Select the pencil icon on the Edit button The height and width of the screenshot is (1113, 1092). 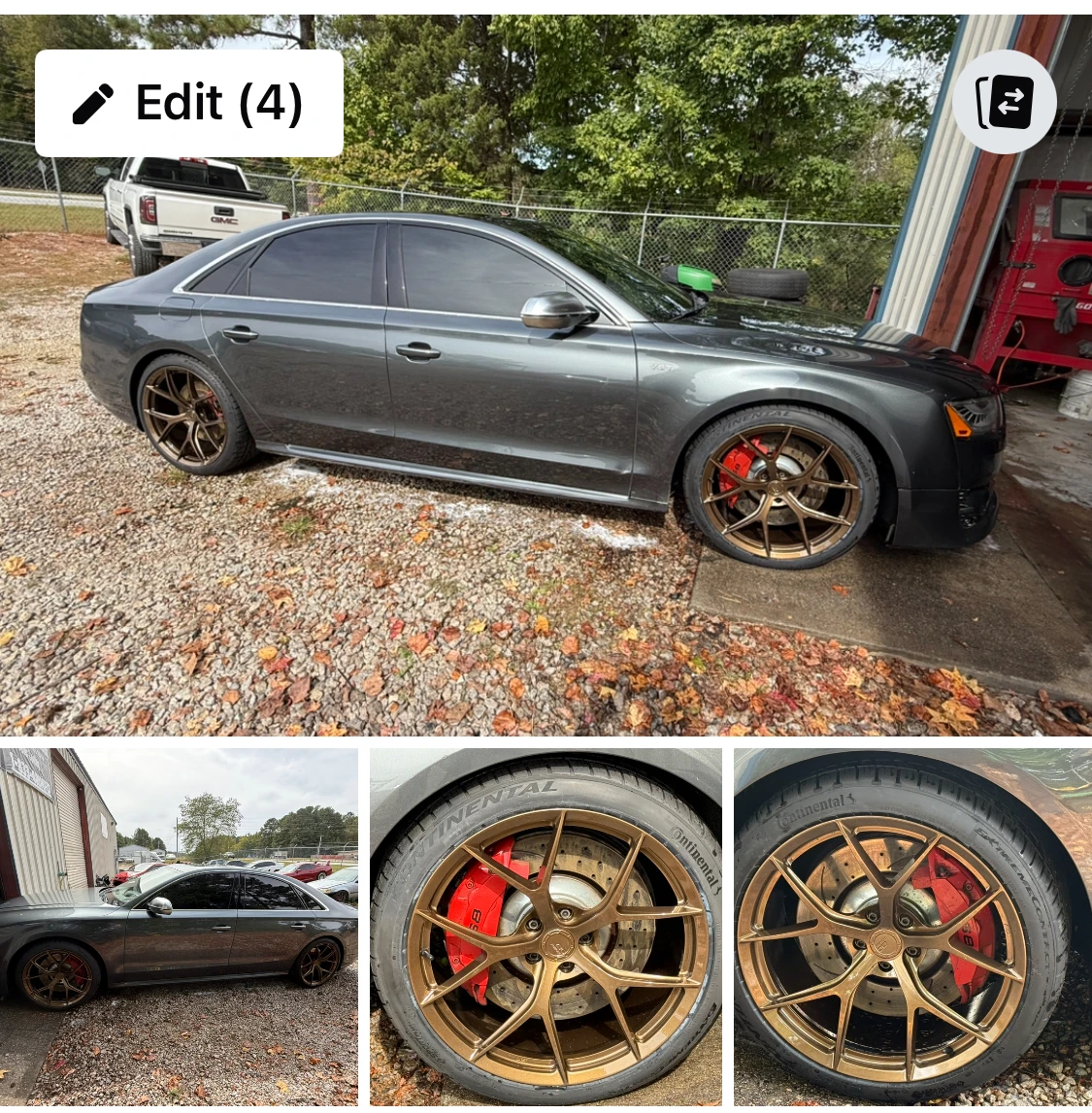[94, 100]
